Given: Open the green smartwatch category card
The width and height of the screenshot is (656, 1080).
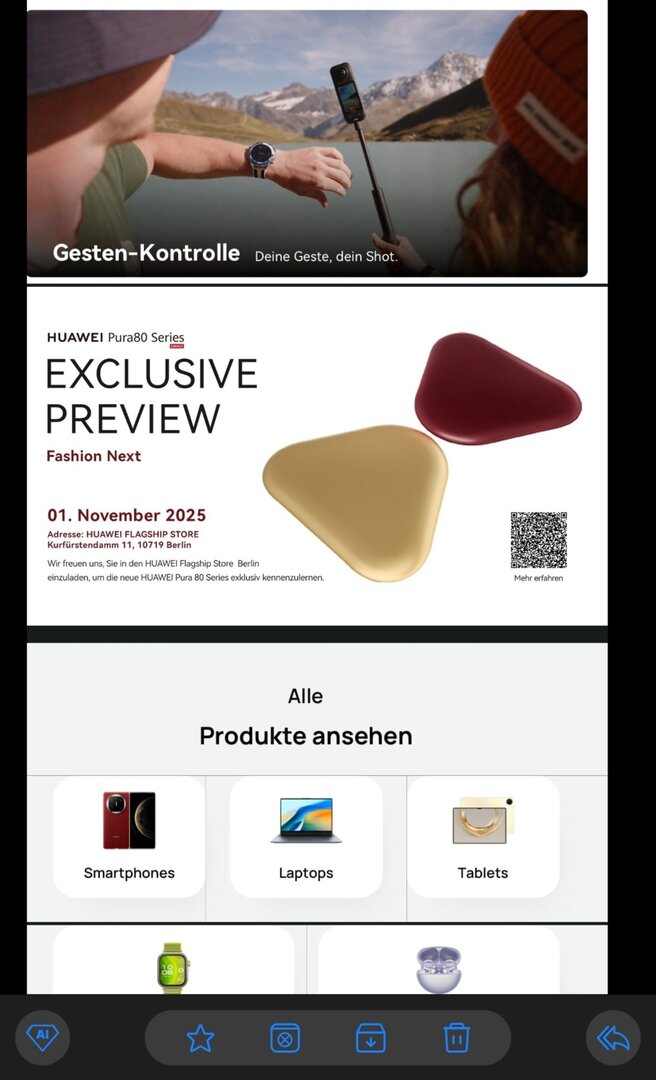Looking at the screenshot, I should tap(173, 962).
